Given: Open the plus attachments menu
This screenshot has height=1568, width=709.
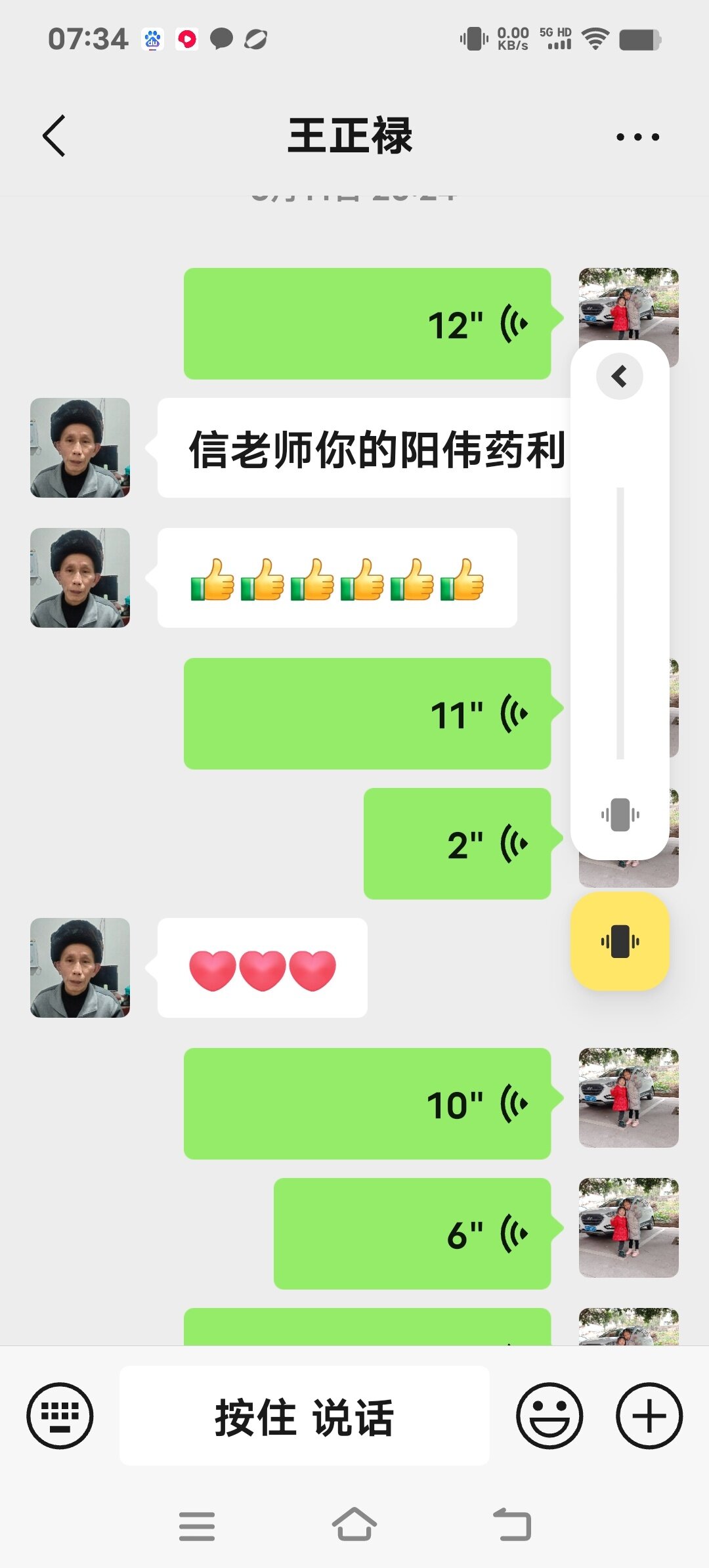Looking at the screenshot, I should [x=649, y=1416].
